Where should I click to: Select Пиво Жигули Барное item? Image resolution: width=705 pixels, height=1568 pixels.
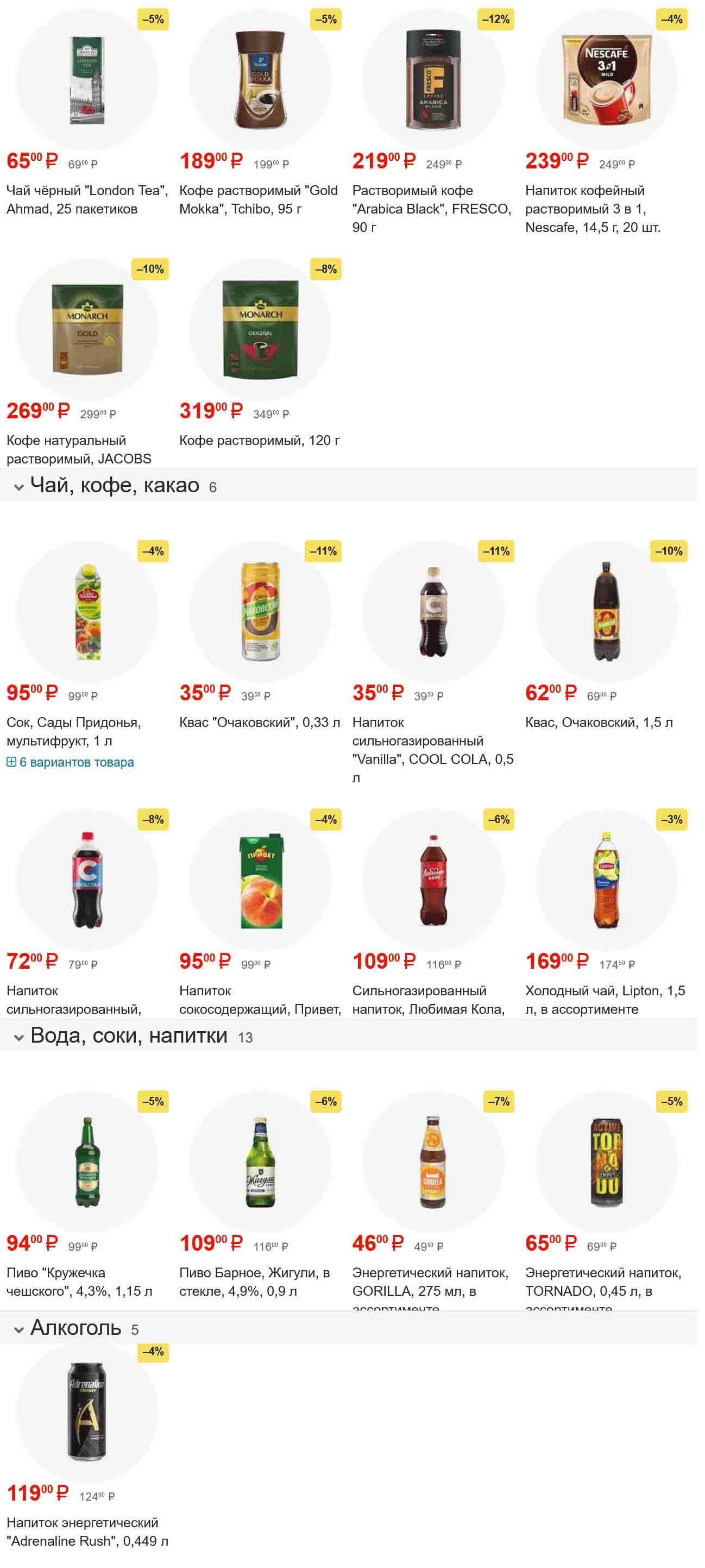point(260,1162)
